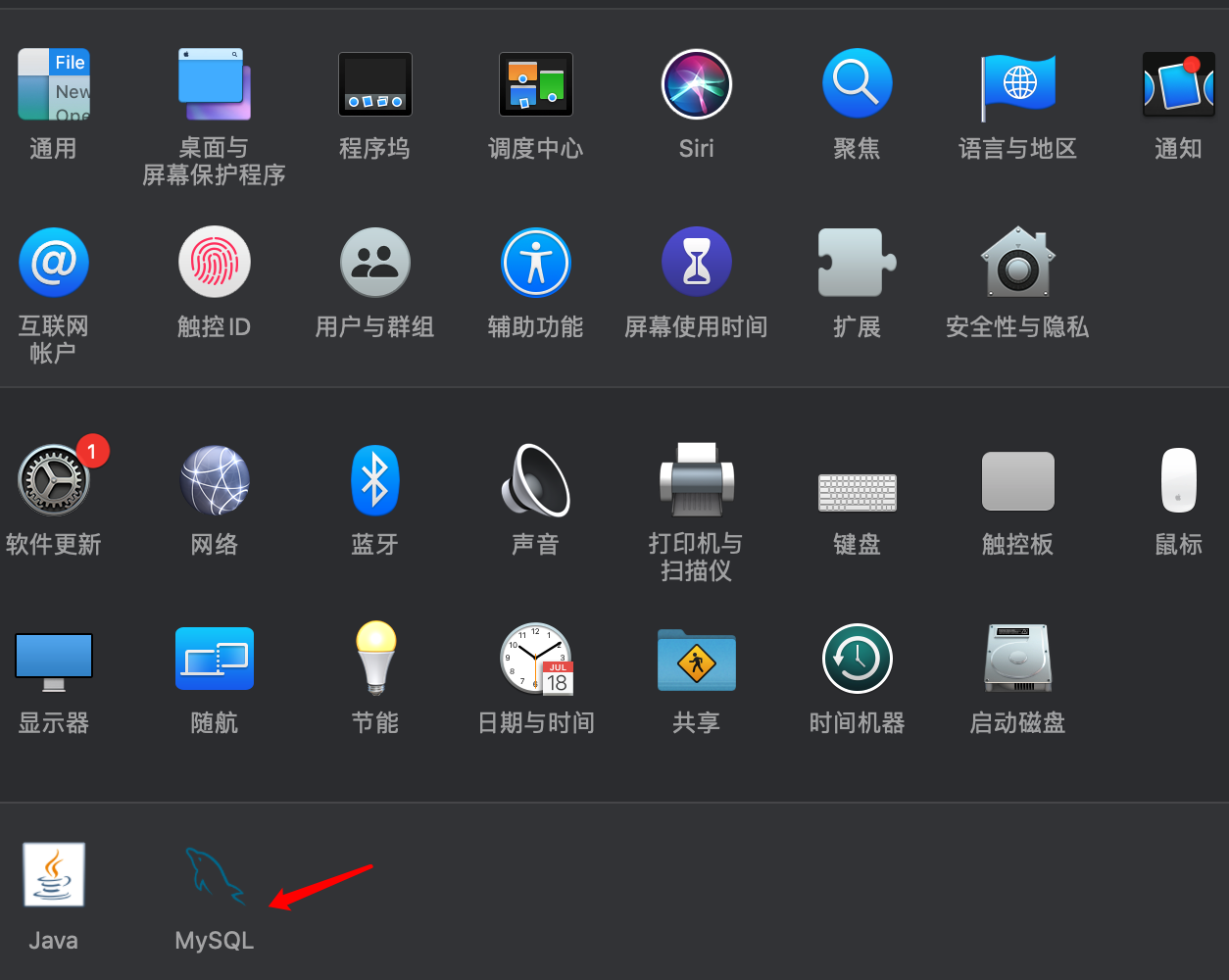1229x980 pixels.
Task: Open Siri preferences
Action: (x=696, y=85)
